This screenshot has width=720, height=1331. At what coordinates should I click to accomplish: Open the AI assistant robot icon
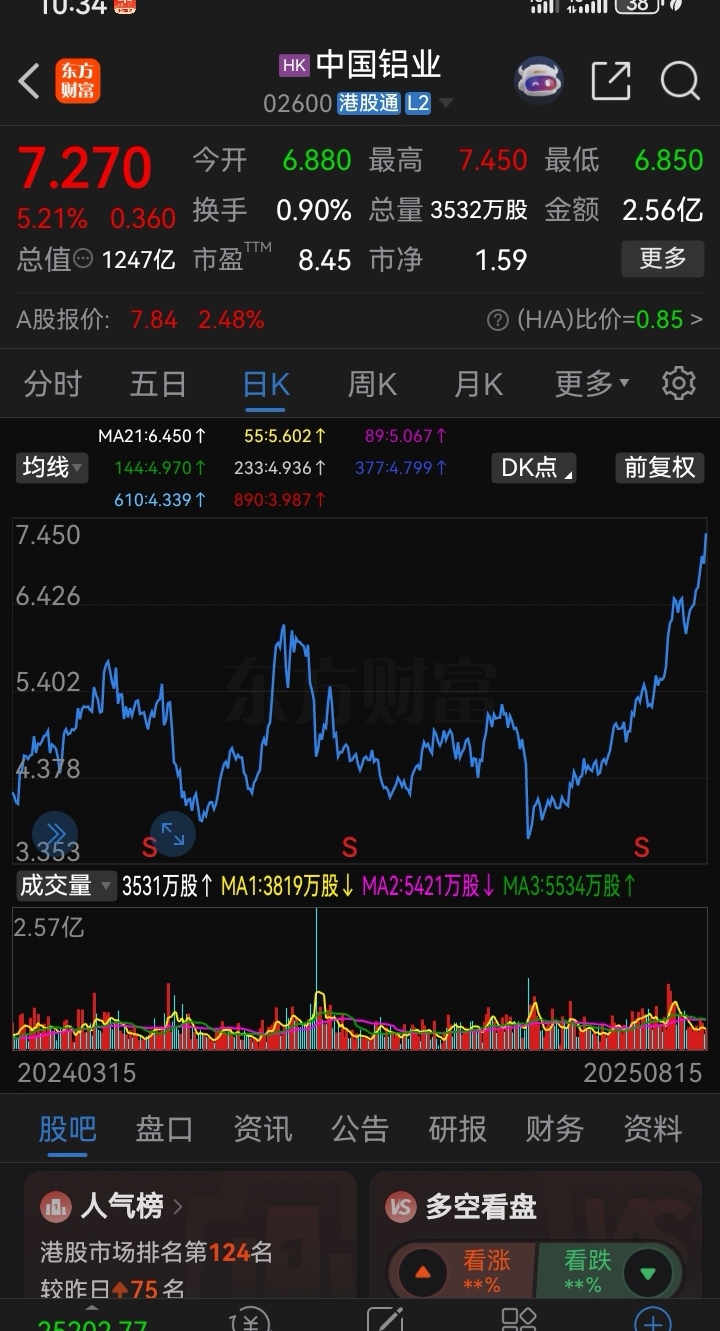[x=539, y=79]
